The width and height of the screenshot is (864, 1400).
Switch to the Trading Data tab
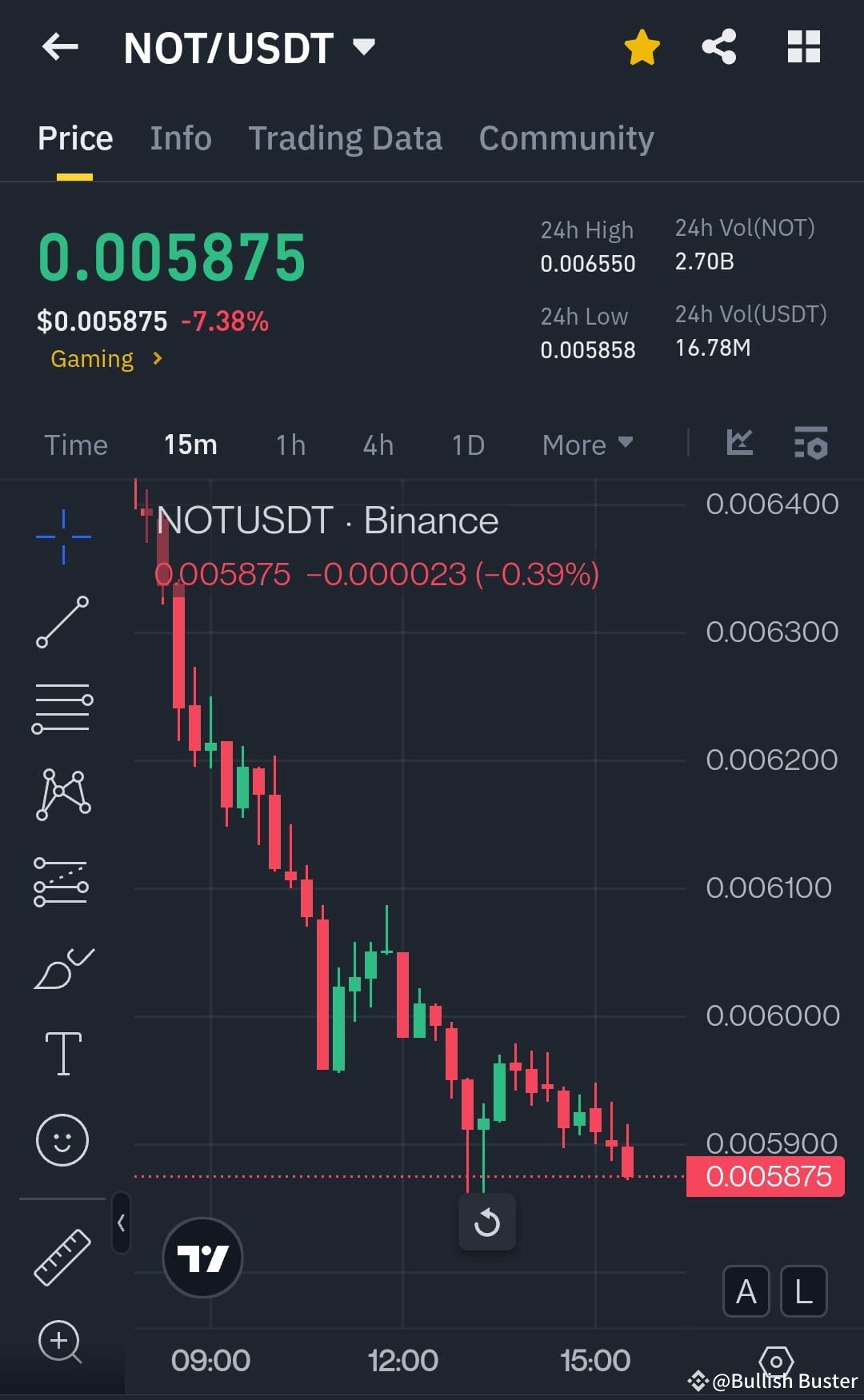pos(346,138)
